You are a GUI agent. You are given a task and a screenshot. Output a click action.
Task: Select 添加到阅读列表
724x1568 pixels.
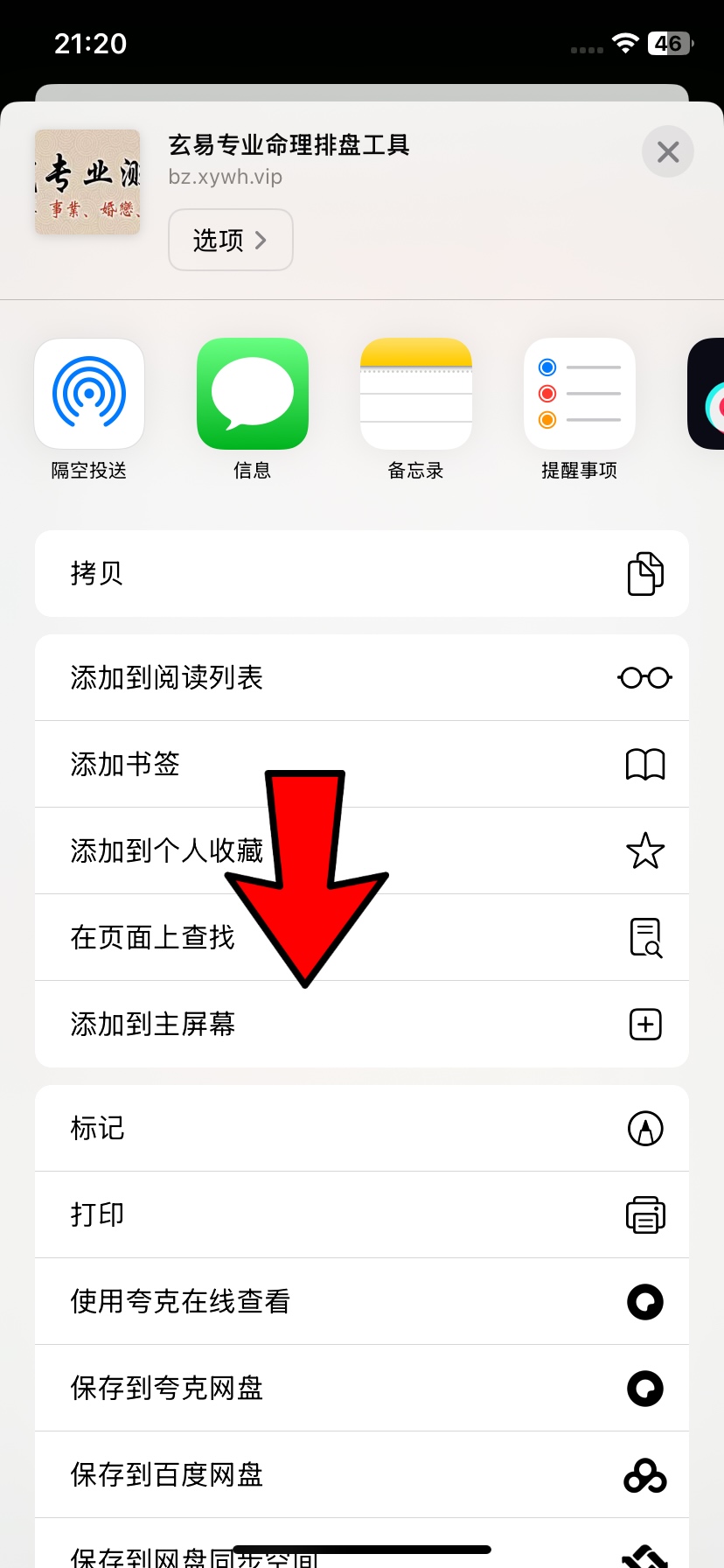click(x=362, y=678)
